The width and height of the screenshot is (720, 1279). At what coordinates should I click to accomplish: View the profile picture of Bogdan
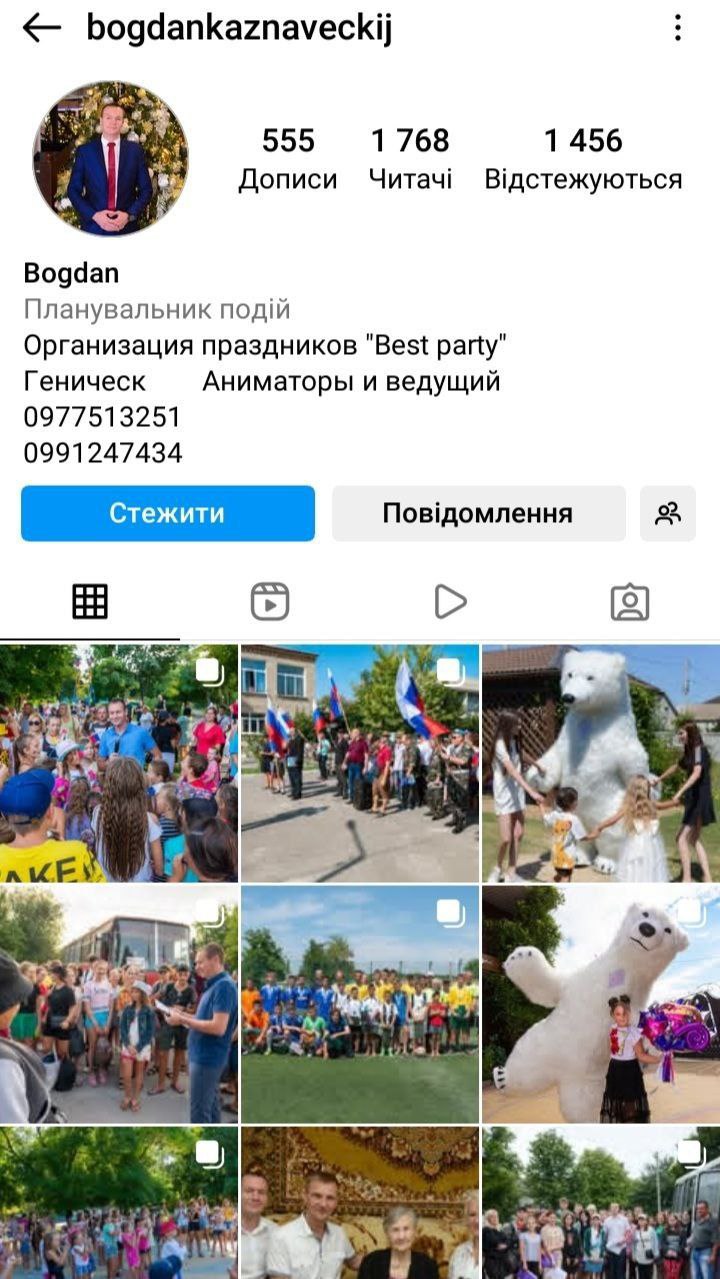(x=110, y=158)
